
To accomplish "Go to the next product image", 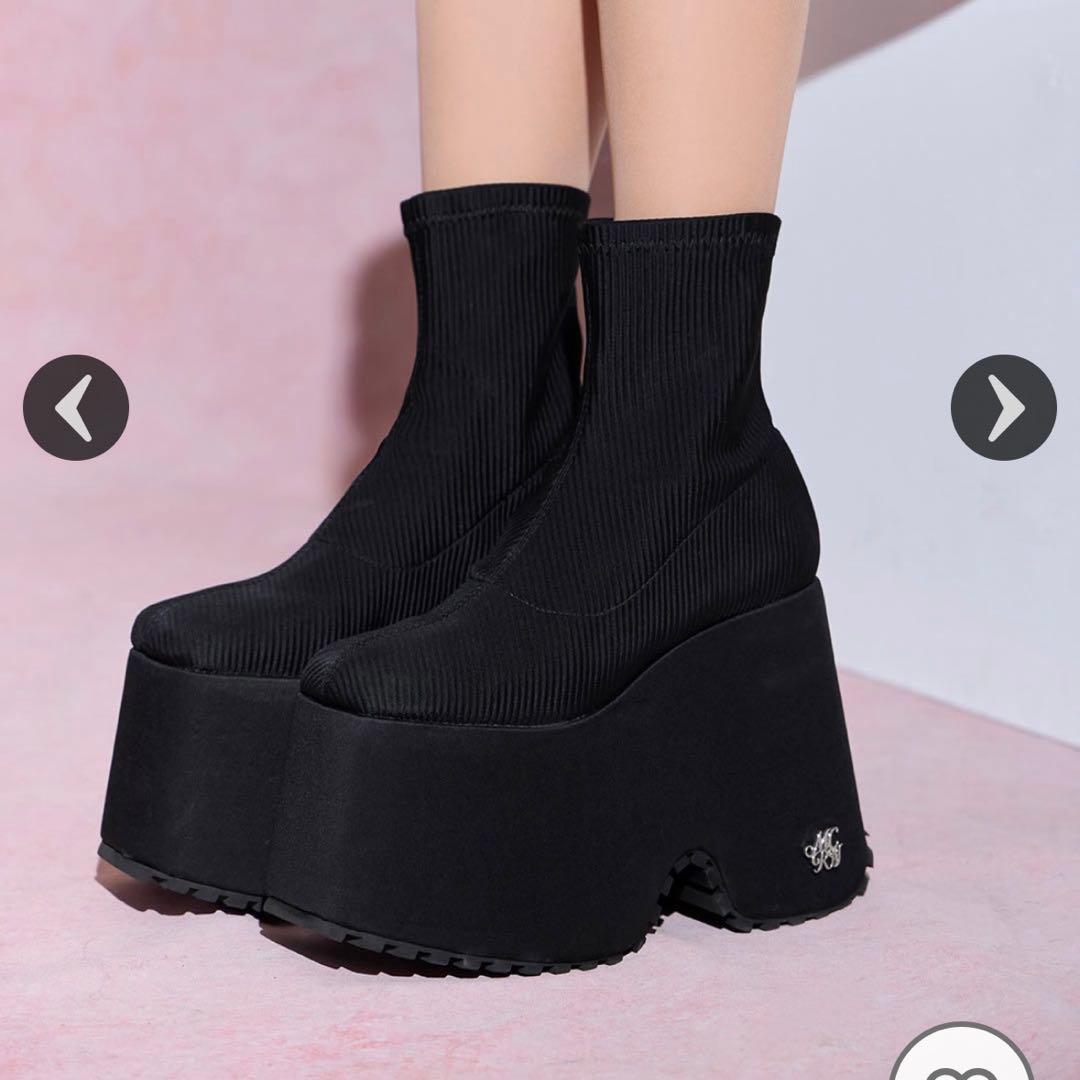I will (1003, 408).
